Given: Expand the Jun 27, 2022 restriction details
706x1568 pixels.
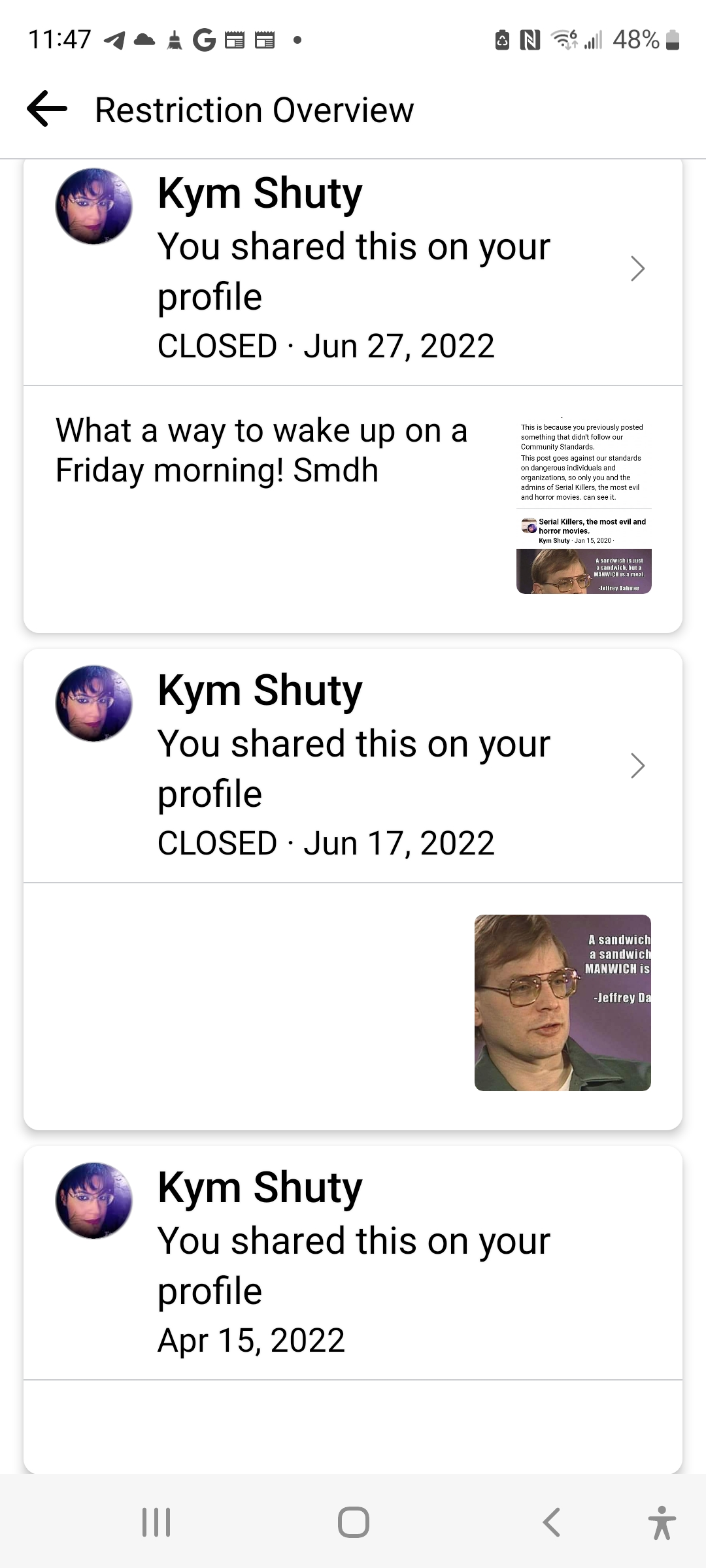Looking at the screenshot, I should pos(637,269).
